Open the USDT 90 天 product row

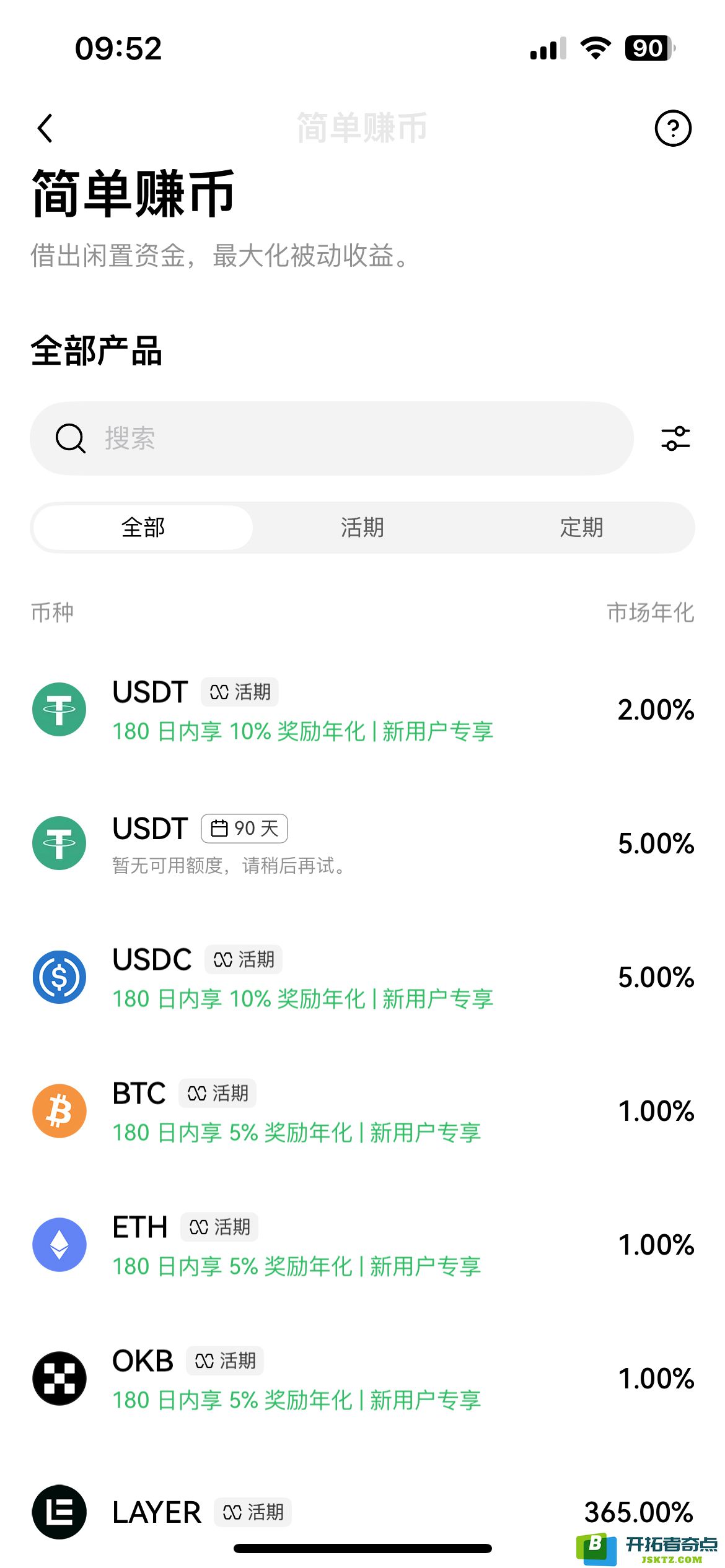click(x=362, y=843)
